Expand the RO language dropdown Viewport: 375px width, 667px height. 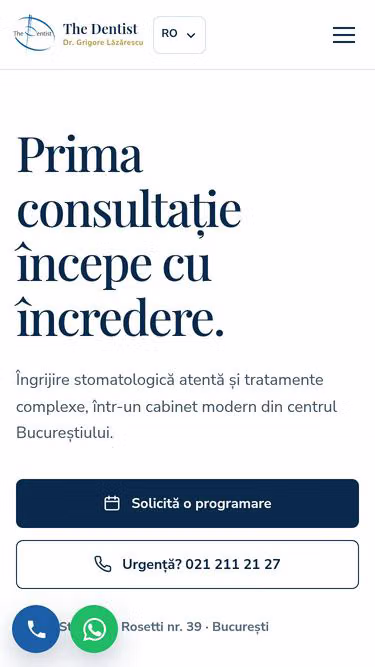pyautogui.click(x=179, y=35)
